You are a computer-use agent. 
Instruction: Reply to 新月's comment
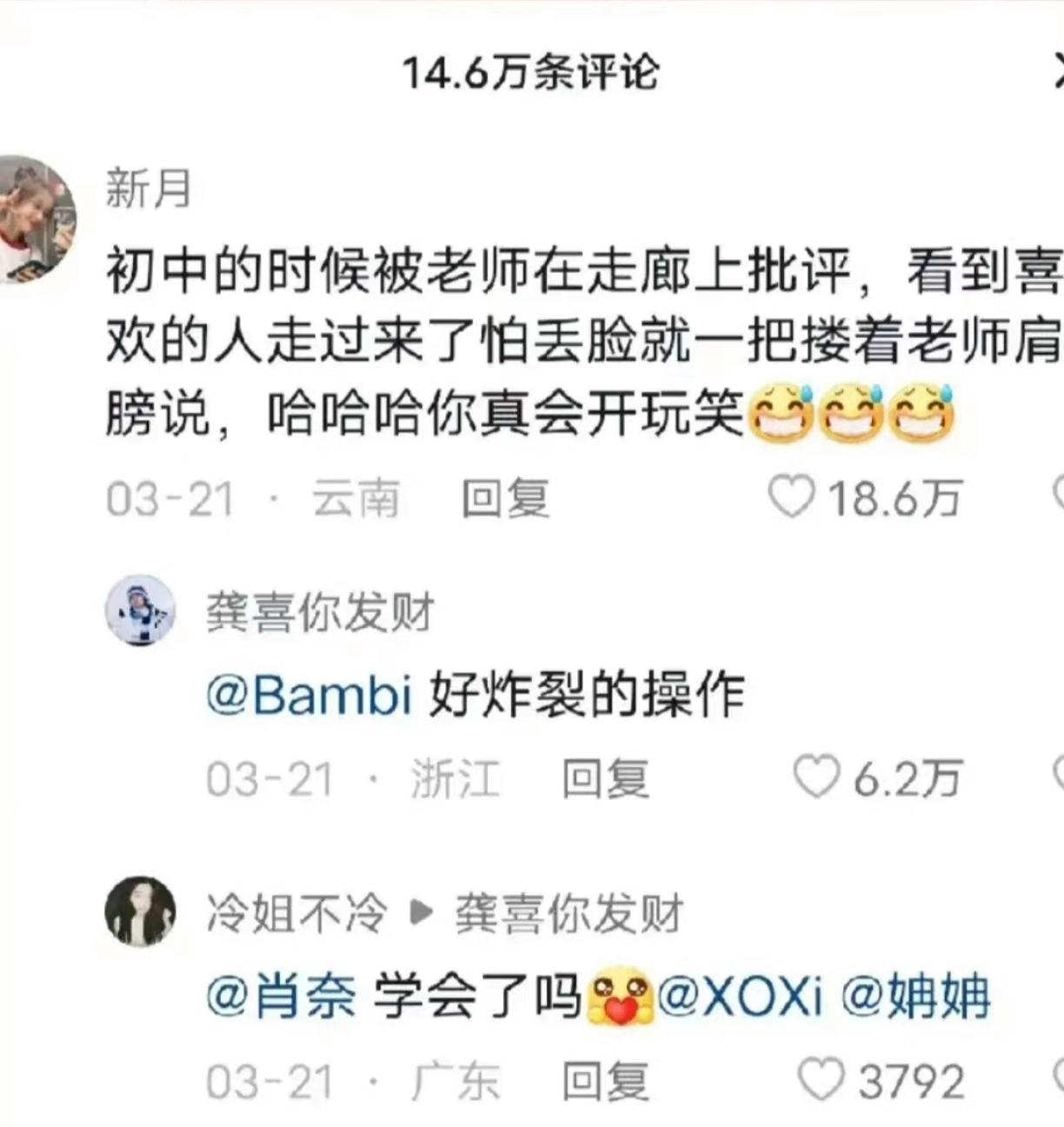click(505, 499)
